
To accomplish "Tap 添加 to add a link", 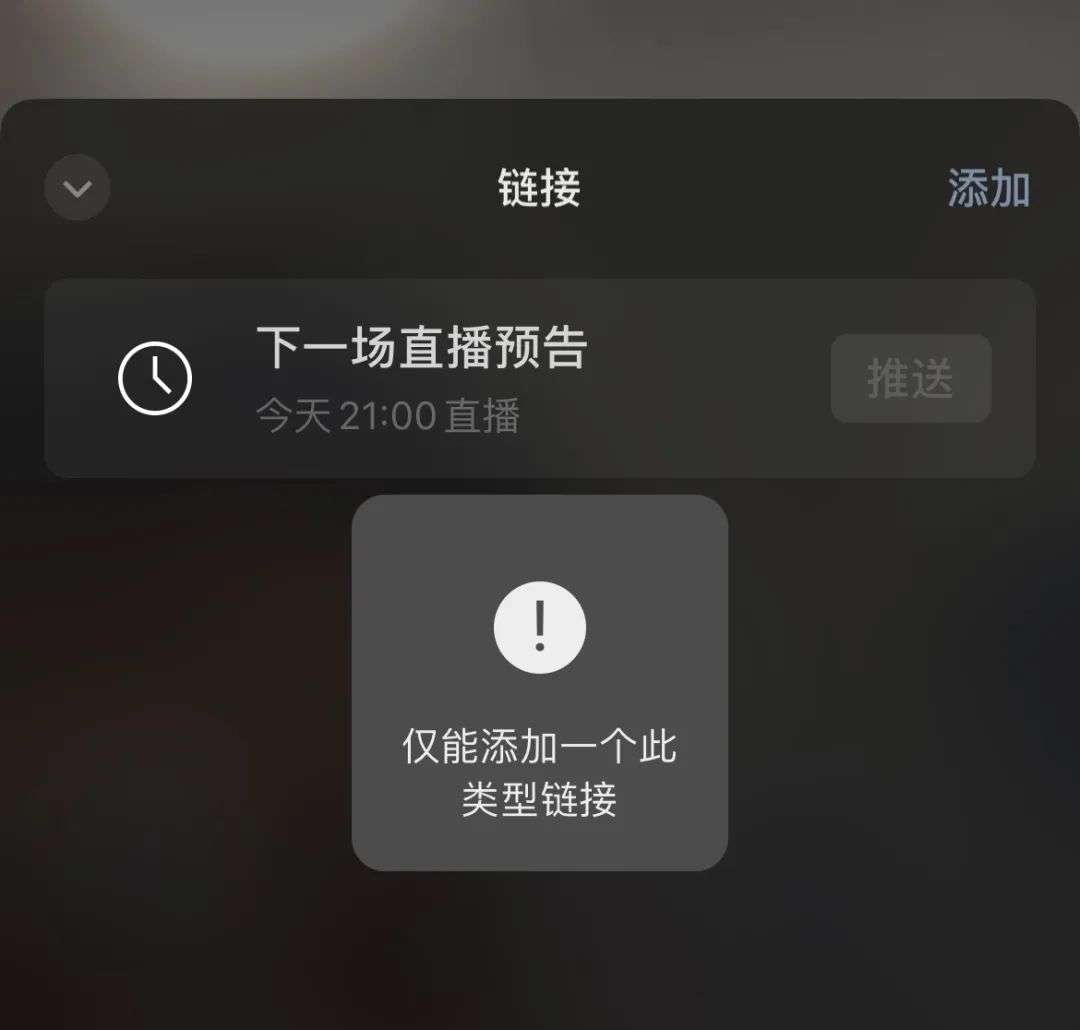I will (x=988, y=188).
